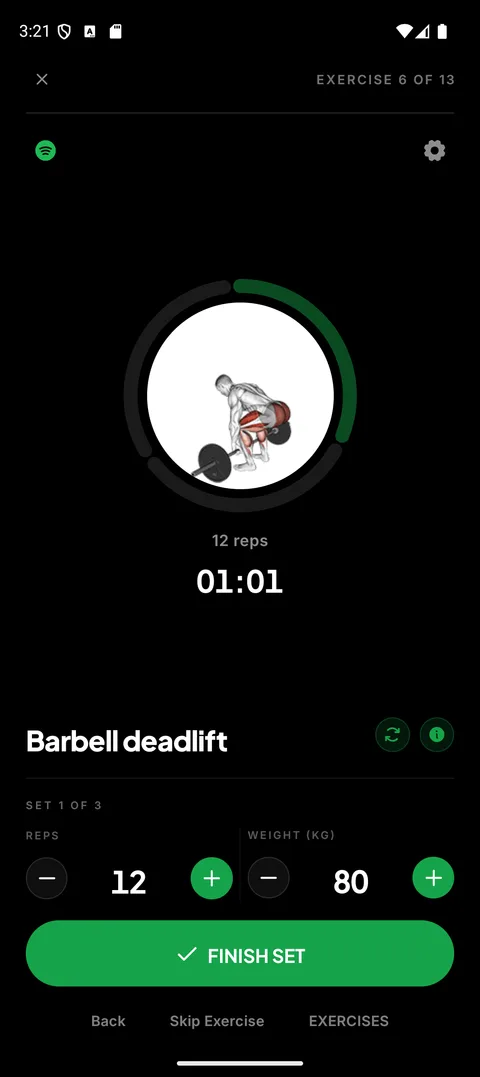Open the Spotify music icon

tap(46, 150)
